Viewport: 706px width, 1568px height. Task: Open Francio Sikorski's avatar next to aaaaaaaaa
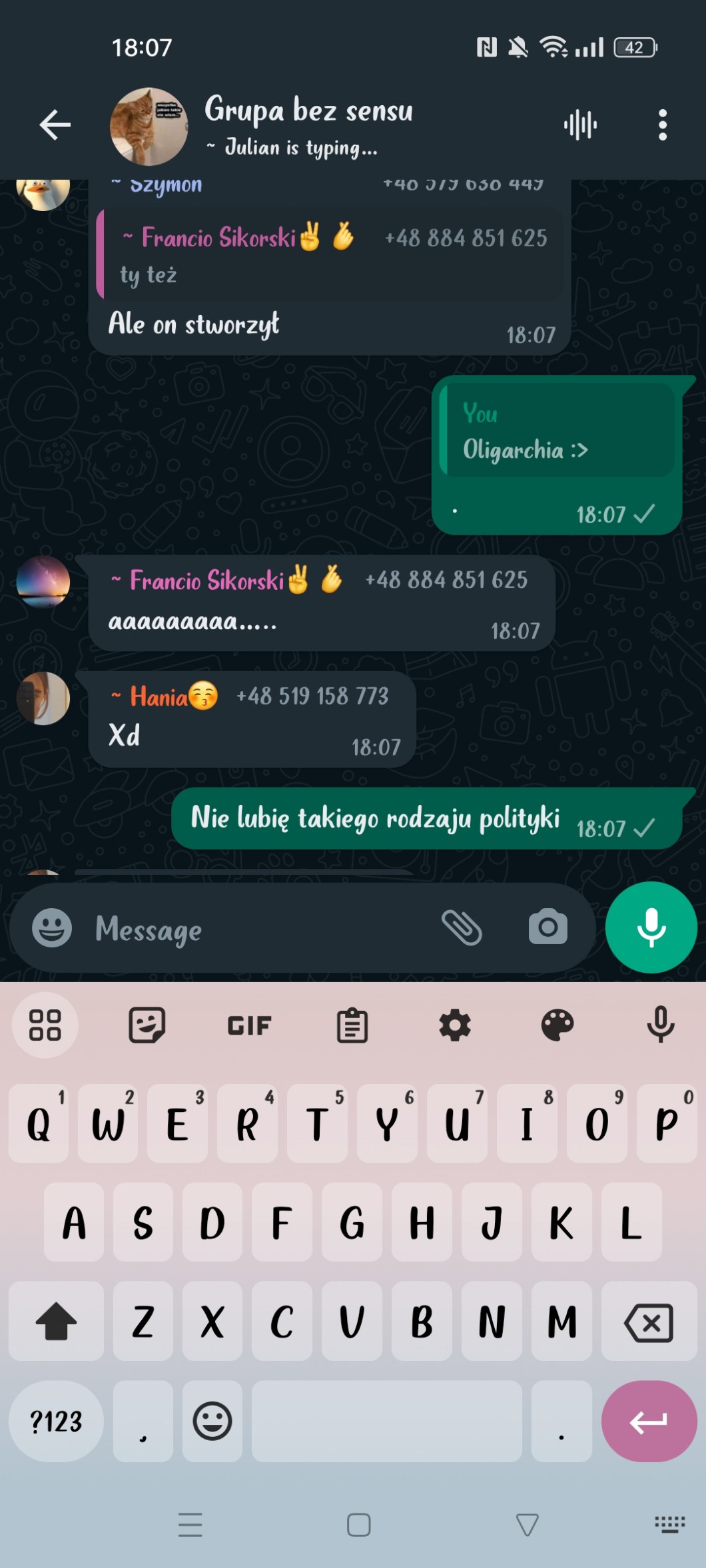(x=43, y=583)
